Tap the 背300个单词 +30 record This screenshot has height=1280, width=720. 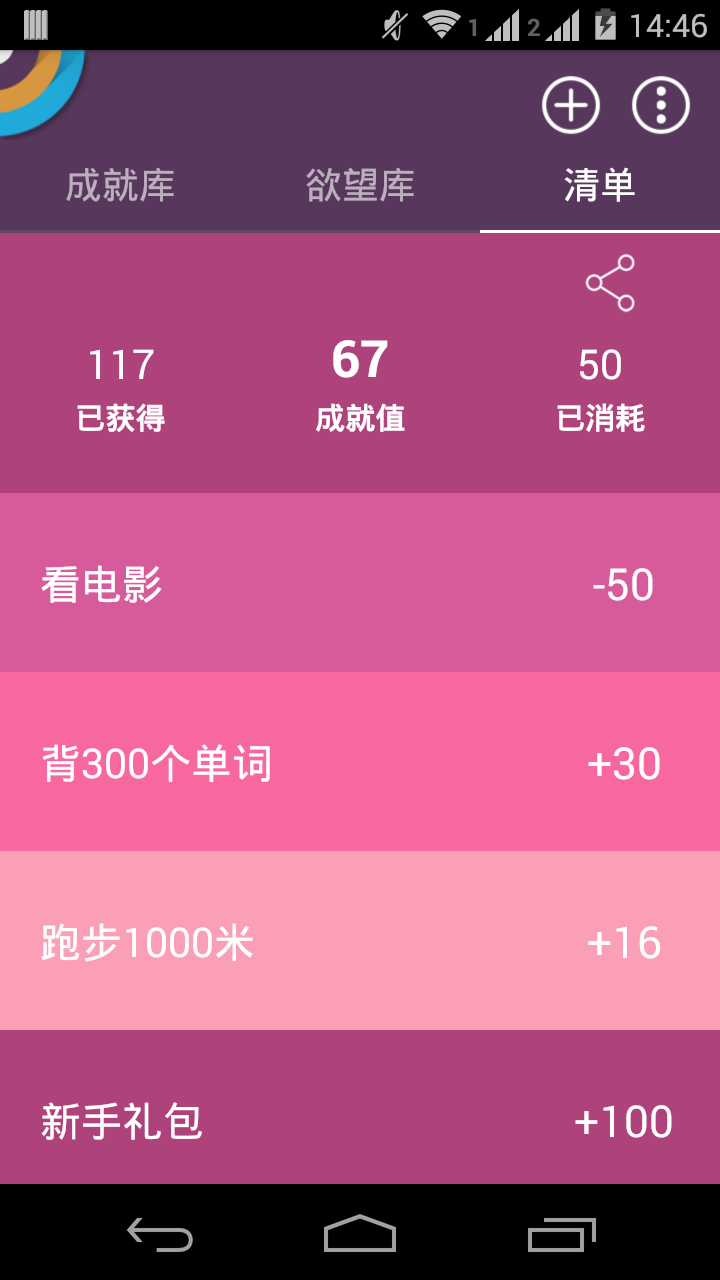coord(360,762)
